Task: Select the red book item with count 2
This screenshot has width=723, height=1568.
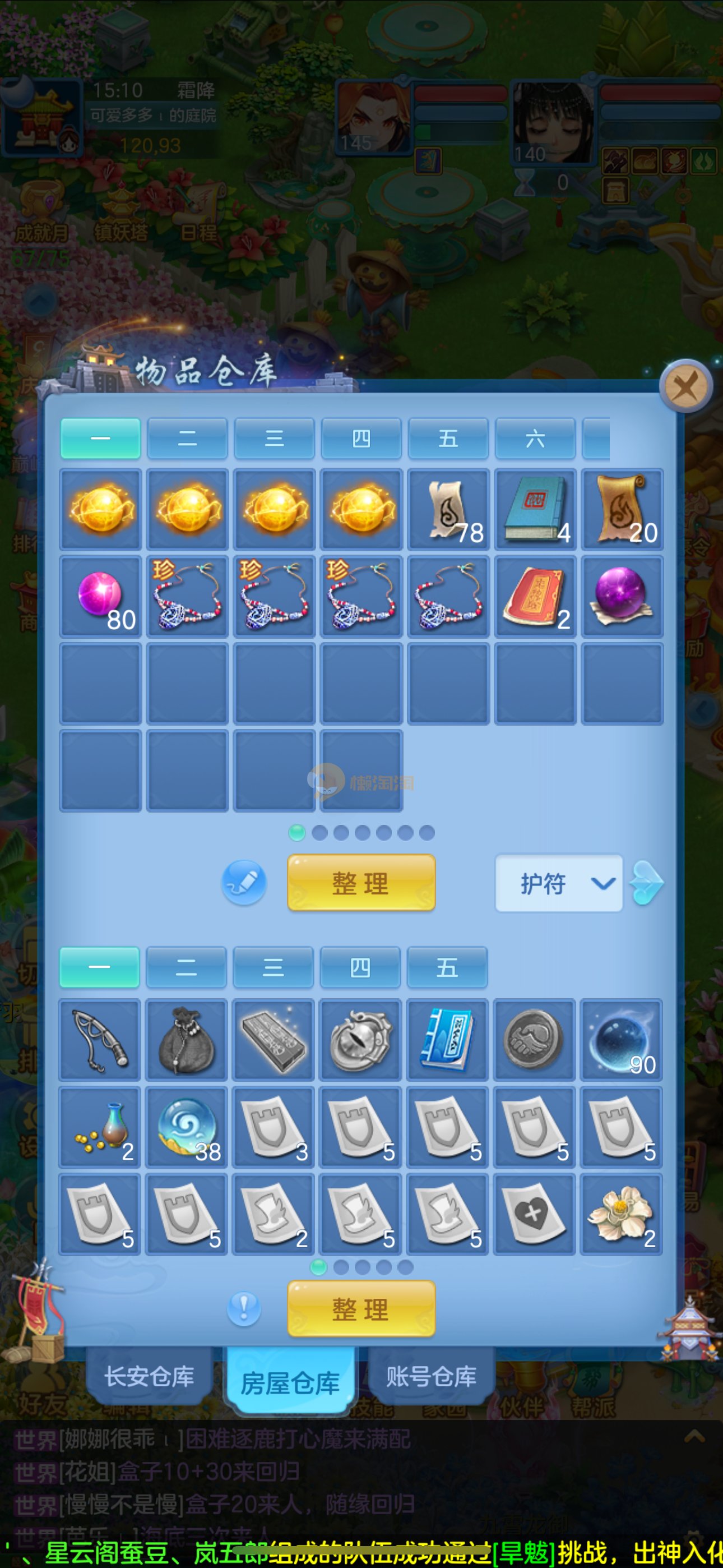Action: 535,596
